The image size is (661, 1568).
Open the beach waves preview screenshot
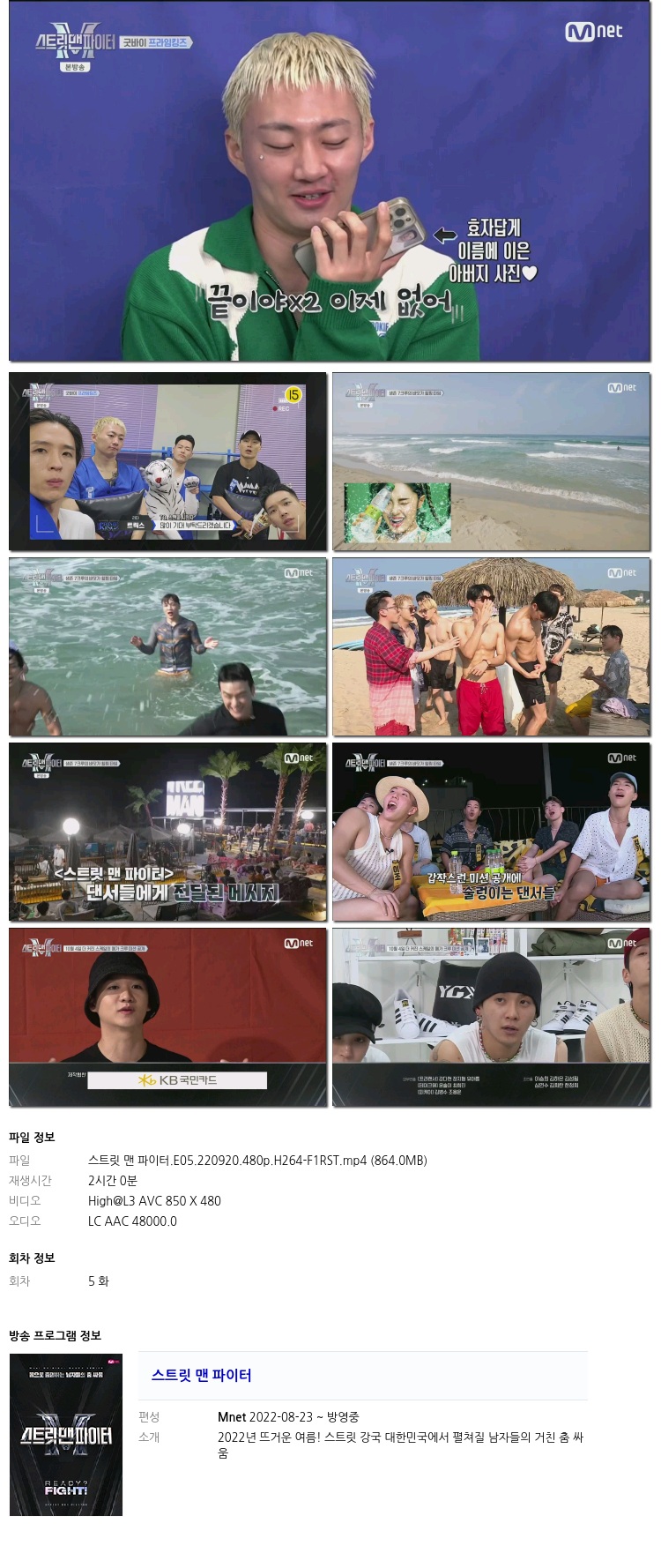491,461
